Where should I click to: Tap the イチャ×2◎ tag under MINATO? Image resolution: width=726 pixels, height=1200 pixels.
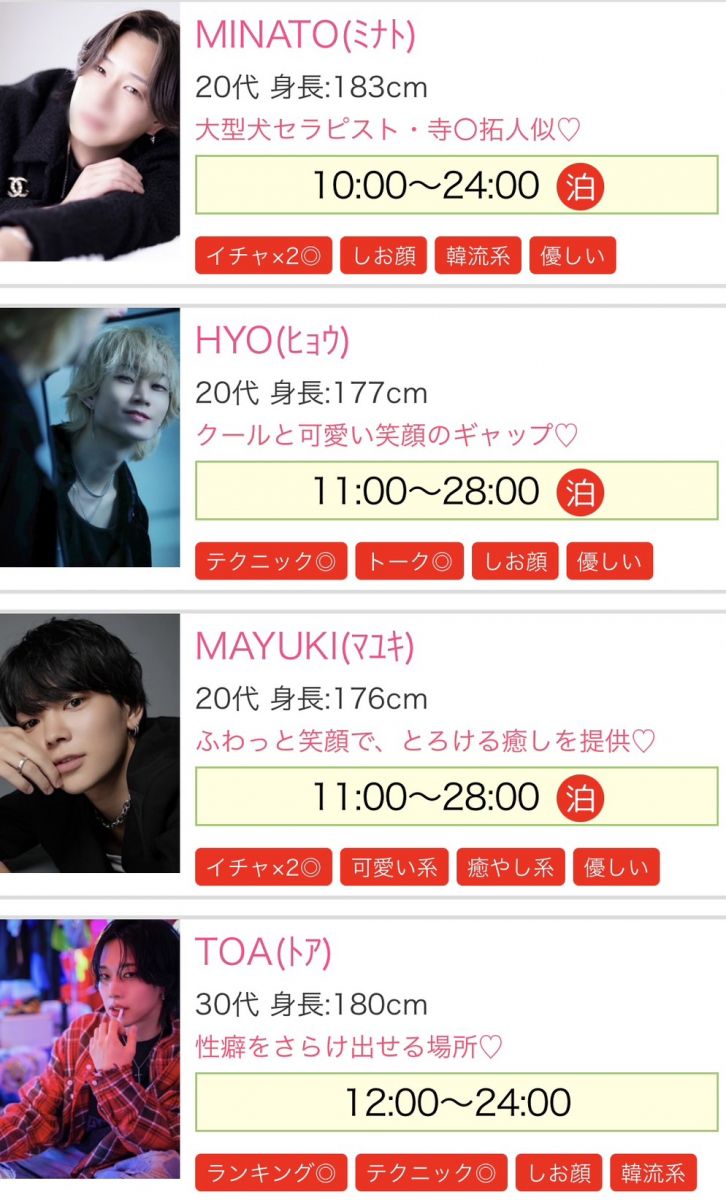pyautogui.click(x=263, y=256)
